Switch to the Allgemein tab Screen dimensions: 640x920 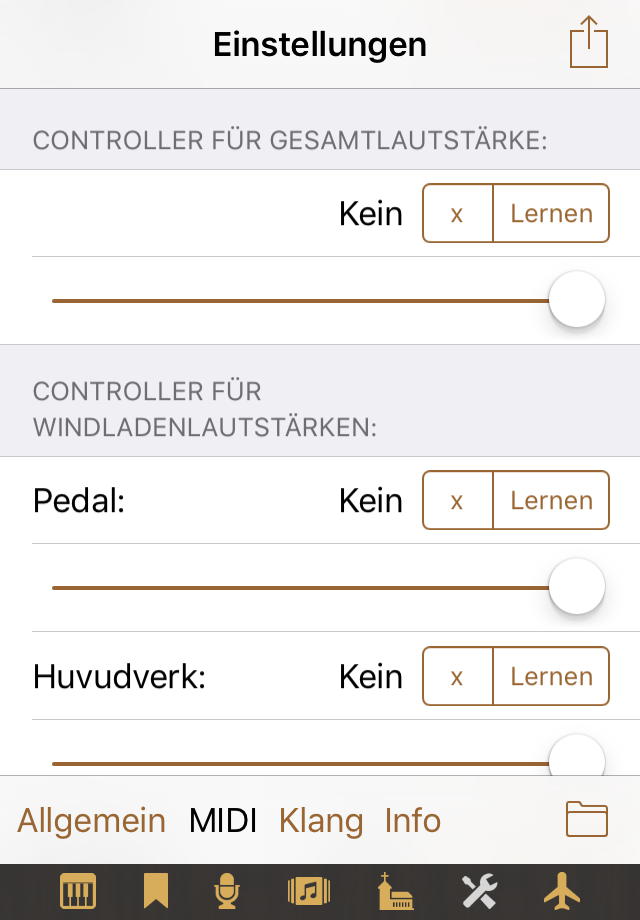[x=91, y=821]
